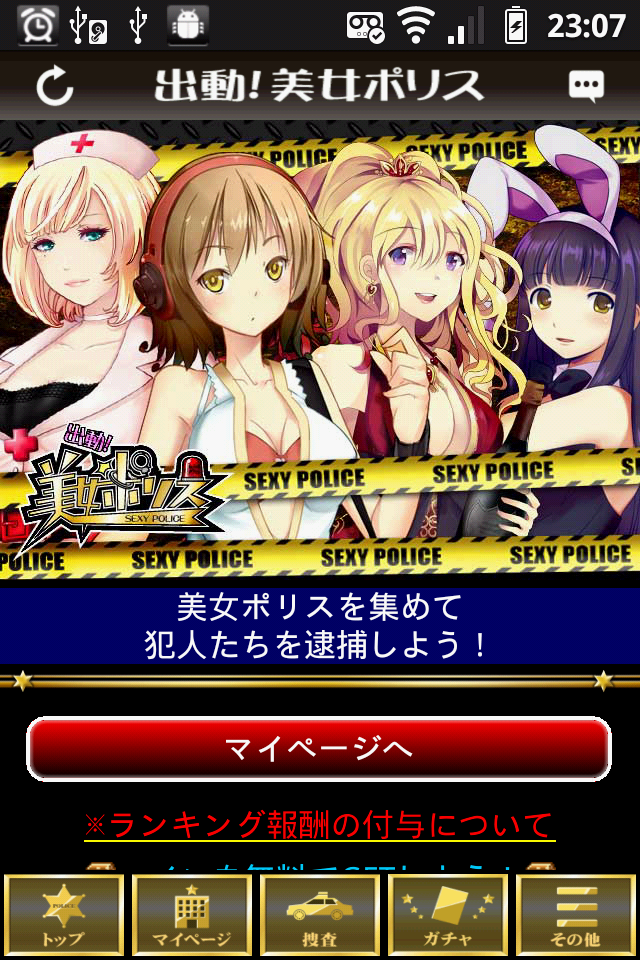Open the chat bubble messages icon
This screenshot has width=640, height=960.
[x=586, y=86]
